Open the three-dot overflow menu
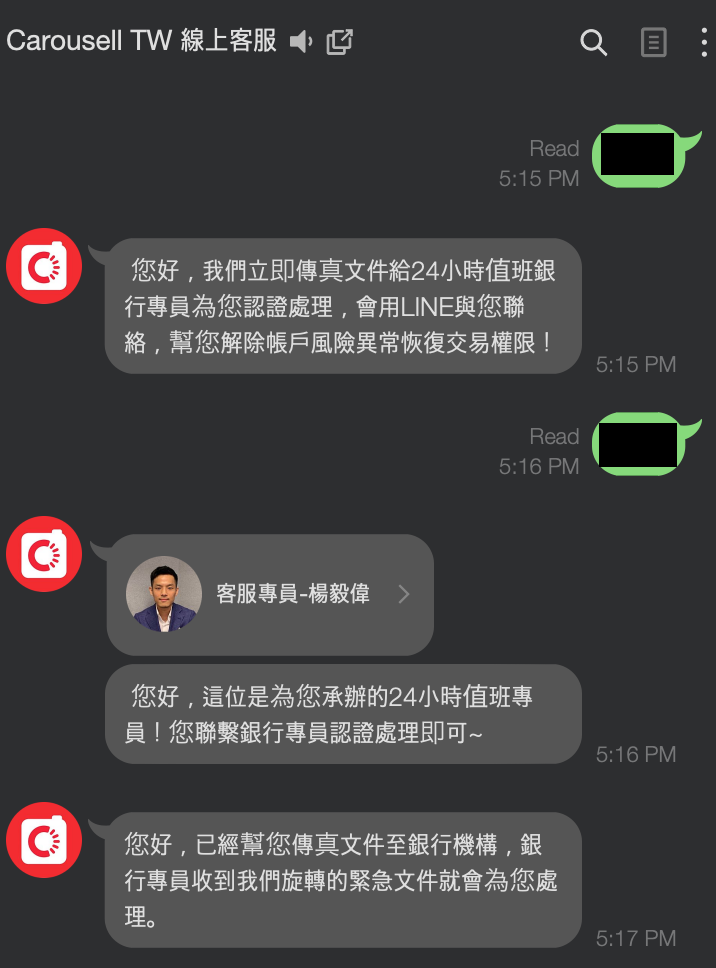 [704, 43]
